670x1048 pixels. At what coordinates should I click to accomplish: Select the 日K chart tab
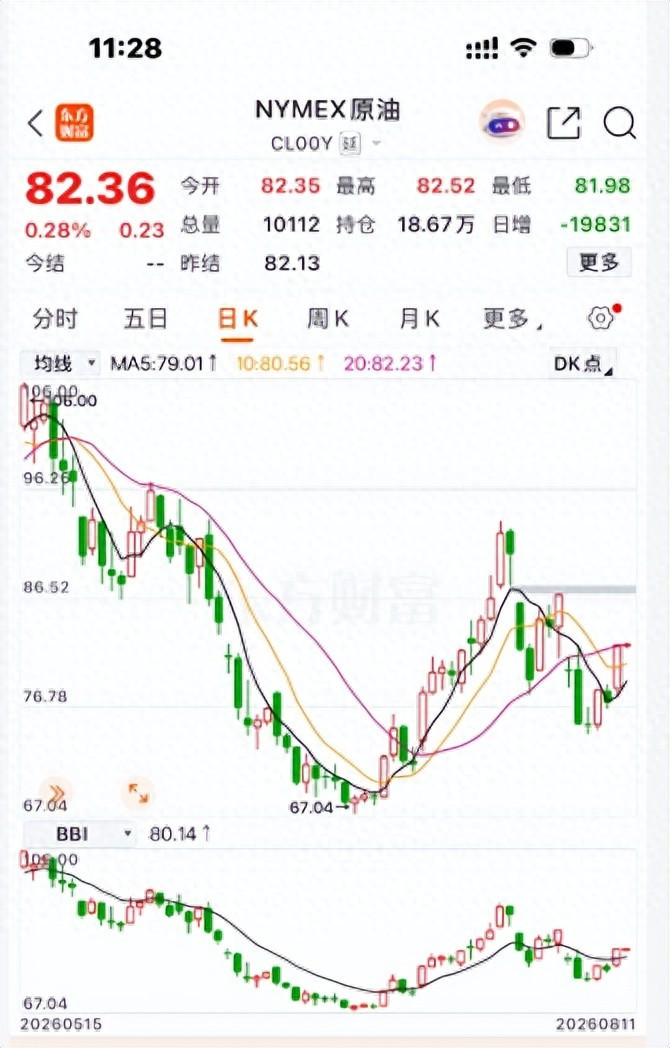point(237,319)
